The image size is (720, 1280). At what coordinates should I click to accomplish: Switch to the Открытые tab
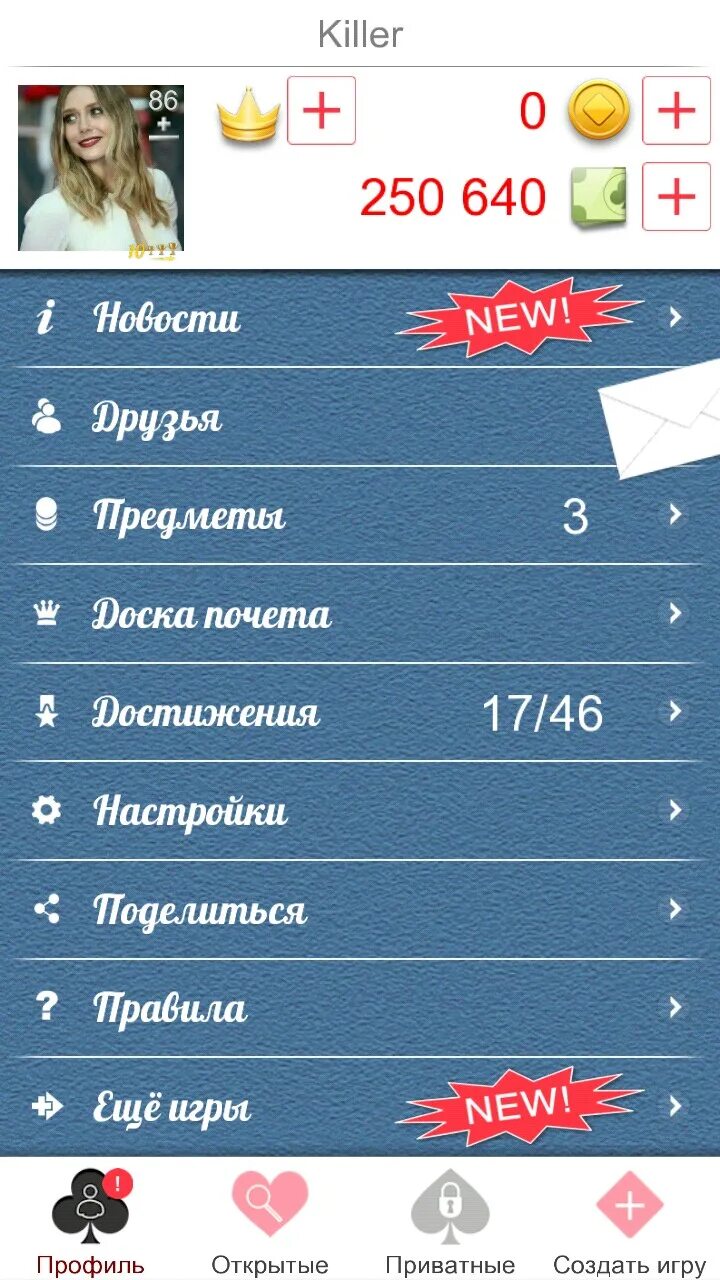270,1221
